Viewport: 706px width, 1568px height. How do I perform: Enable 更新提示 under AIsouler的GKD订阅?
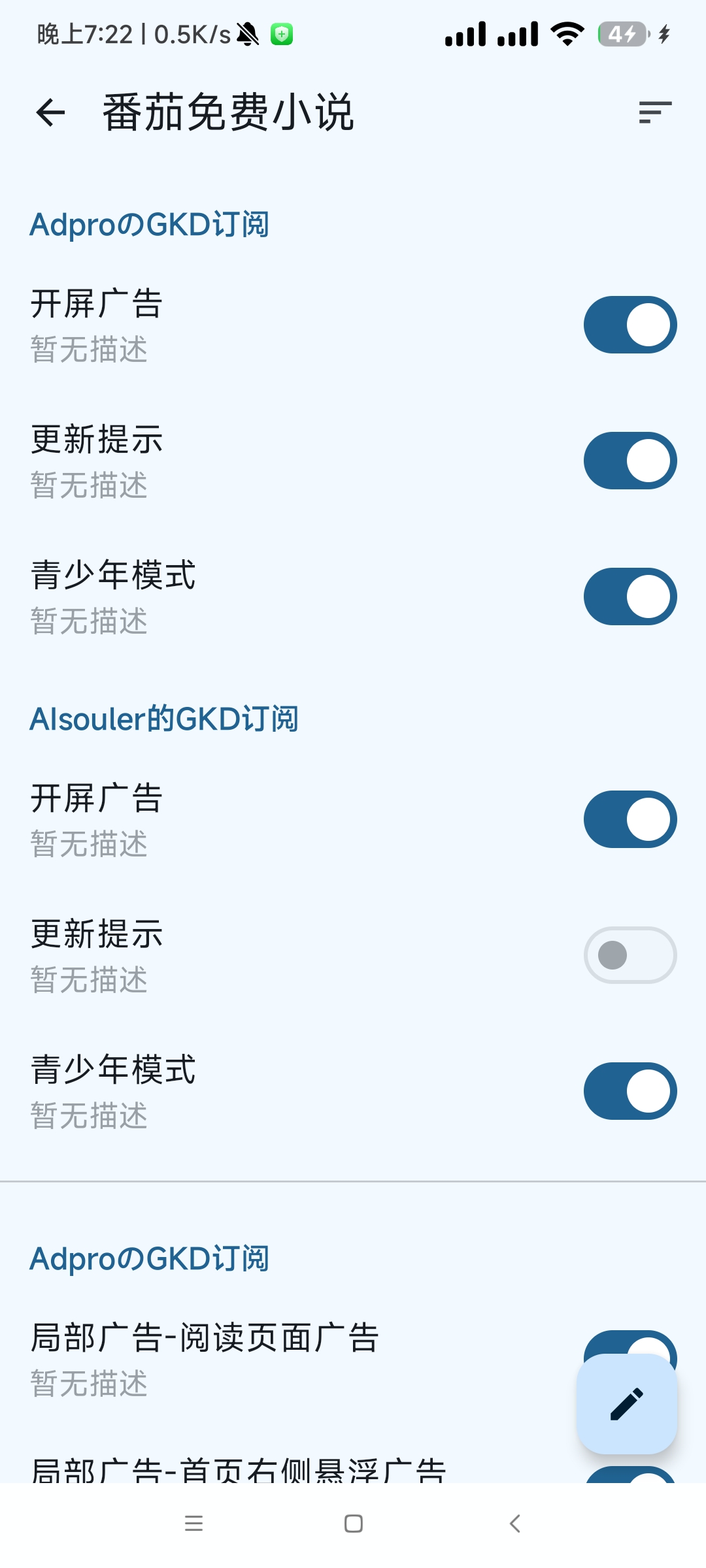(630, 955)
